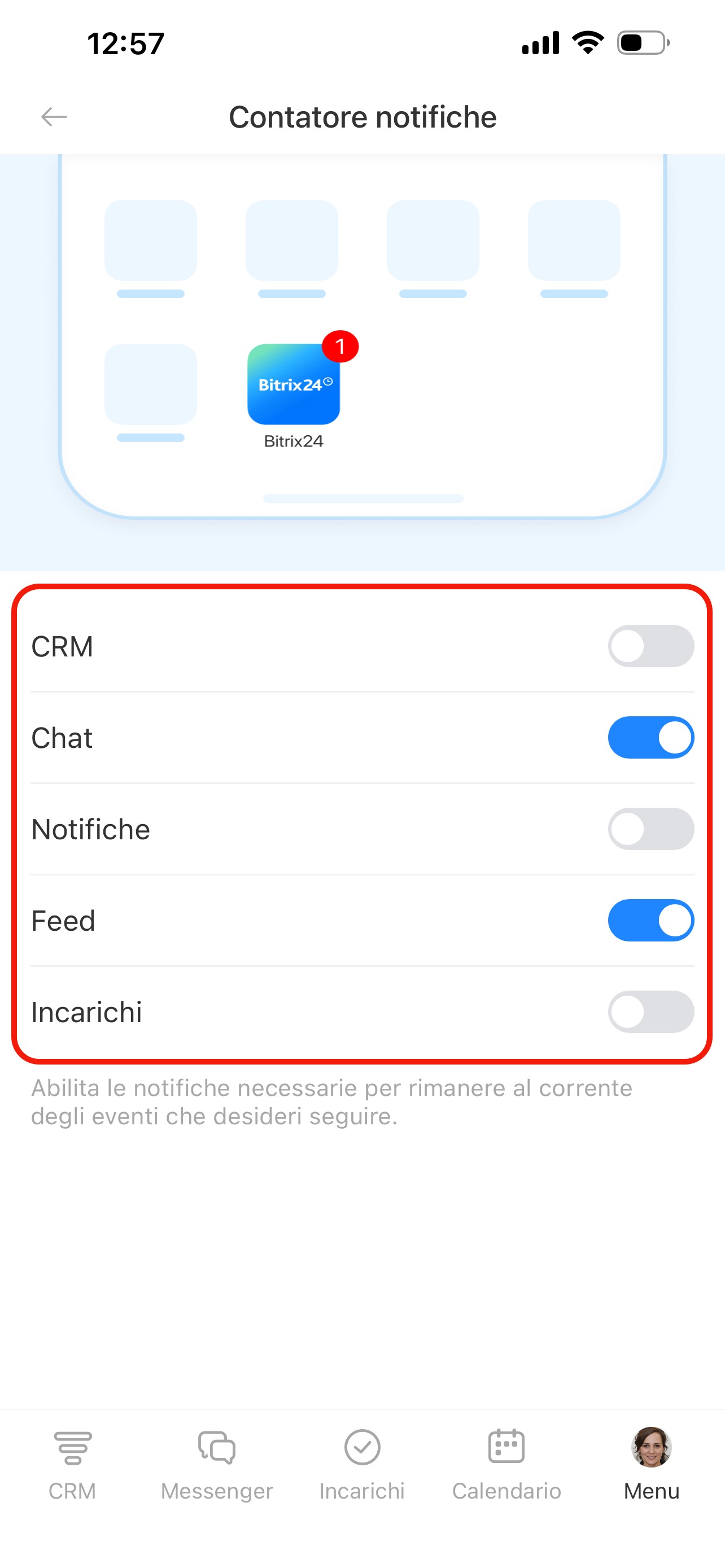Go back using the top arrow
Image resolution: width=725 pixels, height=1568 pixels.
[54, 116]
